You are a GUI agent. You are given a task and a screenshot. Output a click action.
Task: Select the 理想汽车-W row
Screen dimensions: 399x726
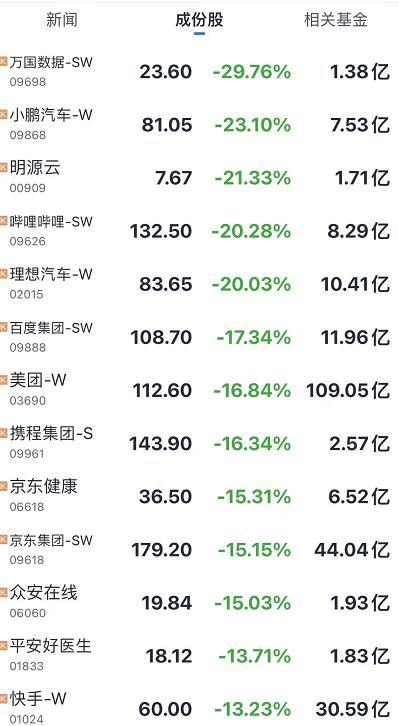tap(200, 284)
